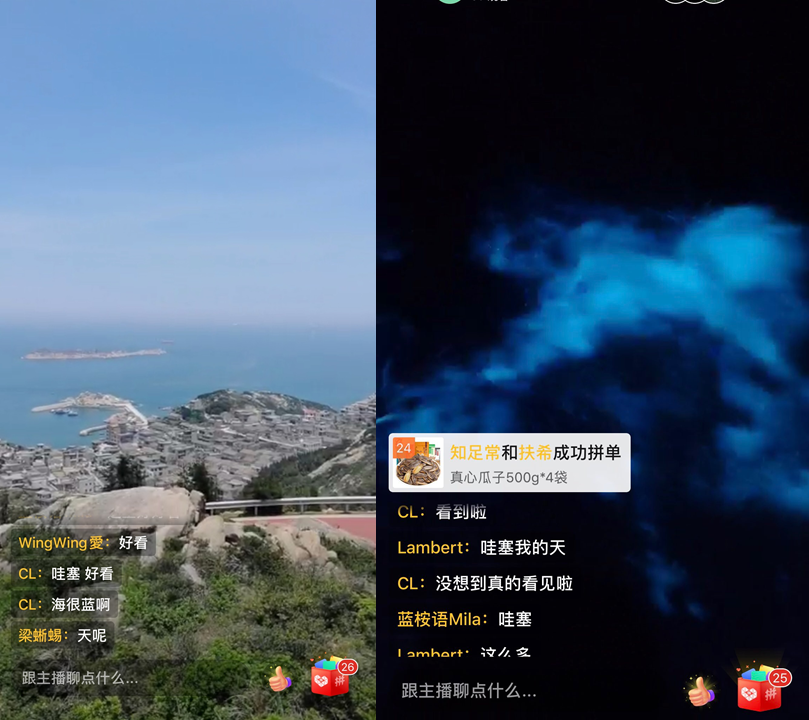Screen dimensions: 809x720
Task: Open the 真心瓜子500g*4袋 group-buy card
Action: [x=509, y=463]
